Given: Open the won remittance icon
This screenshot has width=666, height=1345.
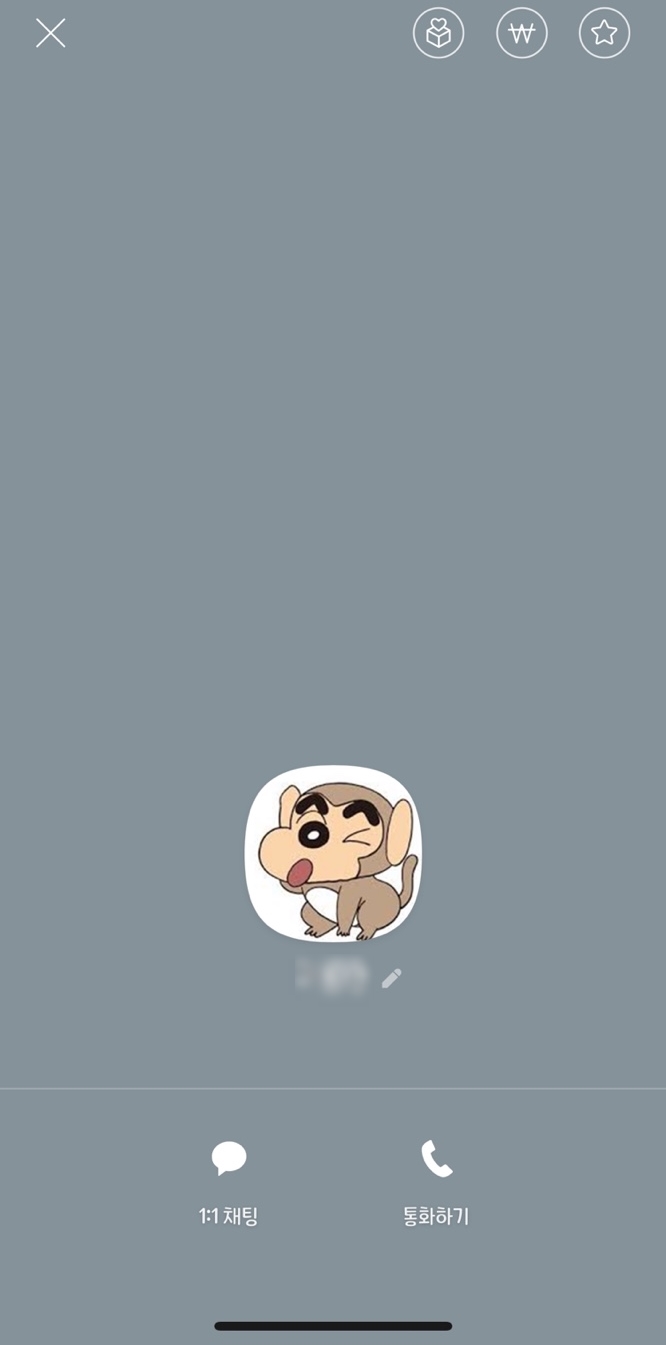Looking at the screenshot, I should [x=521, y=33].
